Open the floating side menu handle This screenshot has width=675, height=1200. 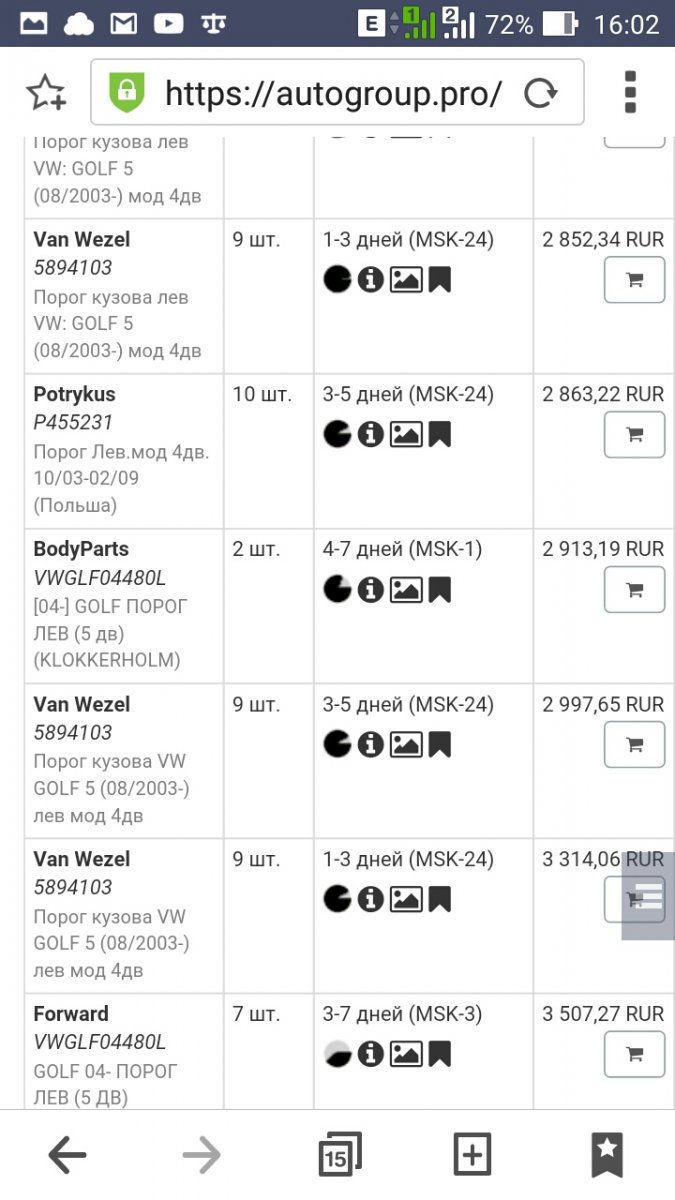tap(648, 896)
